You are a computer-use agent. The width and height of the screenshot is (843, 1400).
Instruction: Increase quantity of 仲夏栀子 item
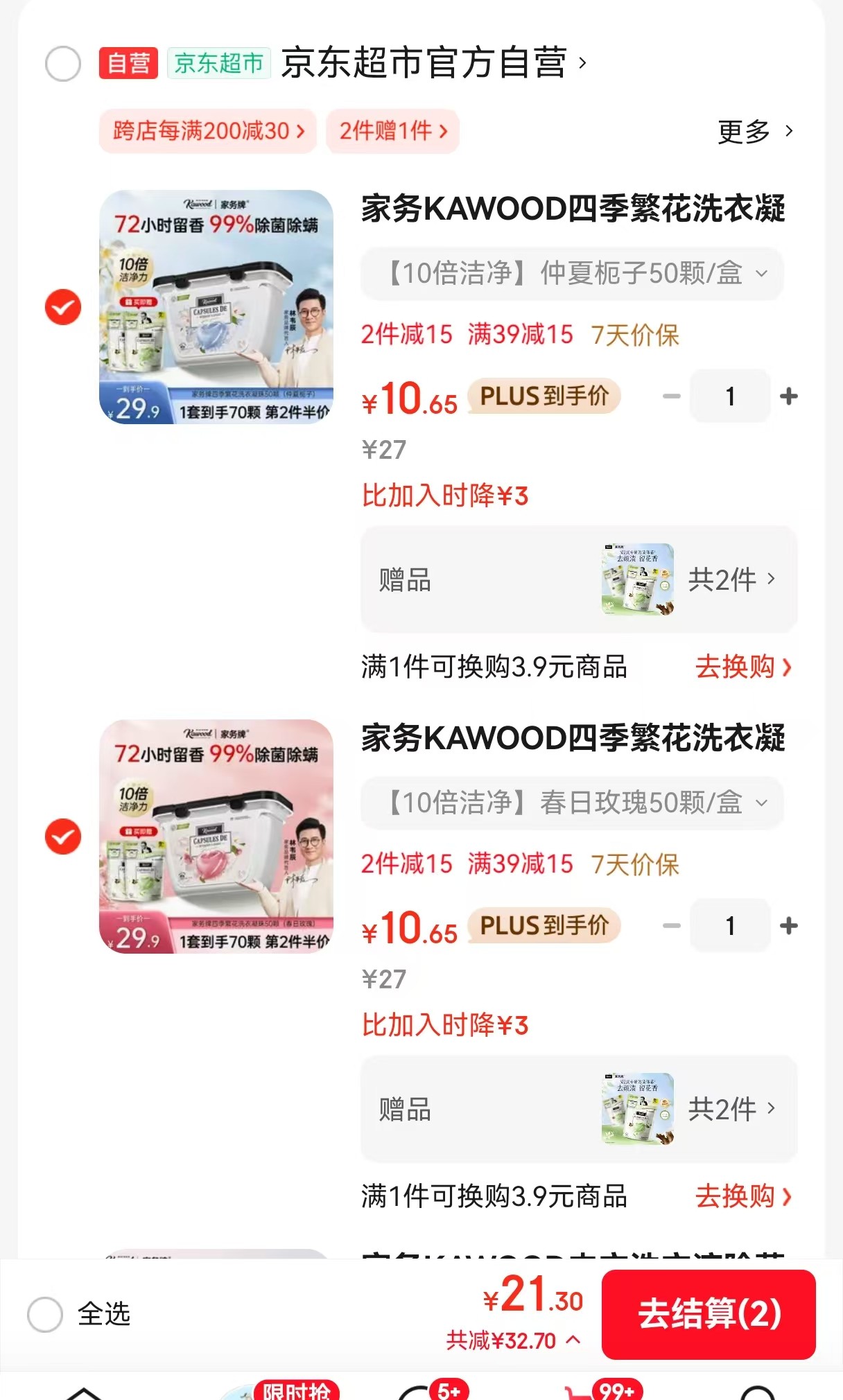coord(788,396)
